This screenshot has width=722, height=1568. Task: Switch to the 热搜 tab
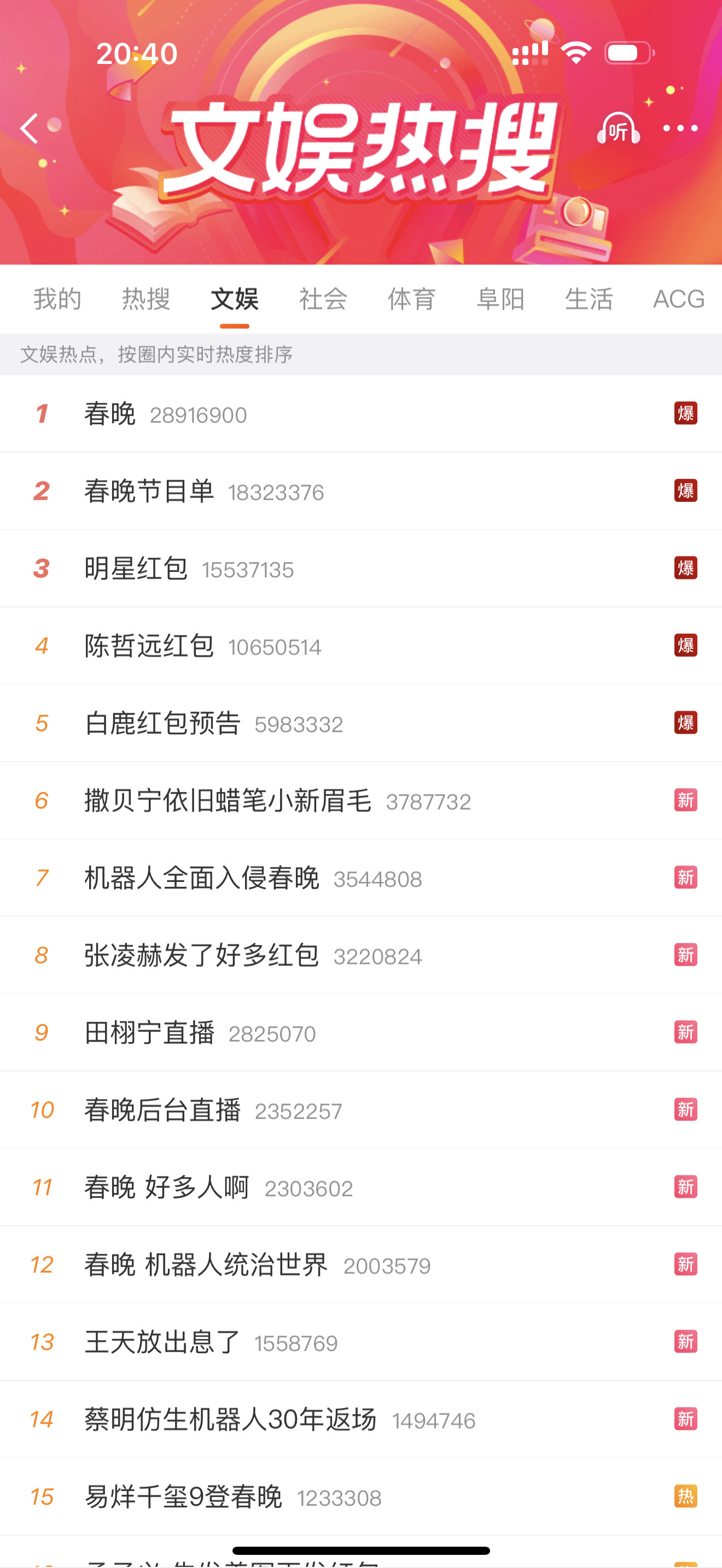(145, 299)
